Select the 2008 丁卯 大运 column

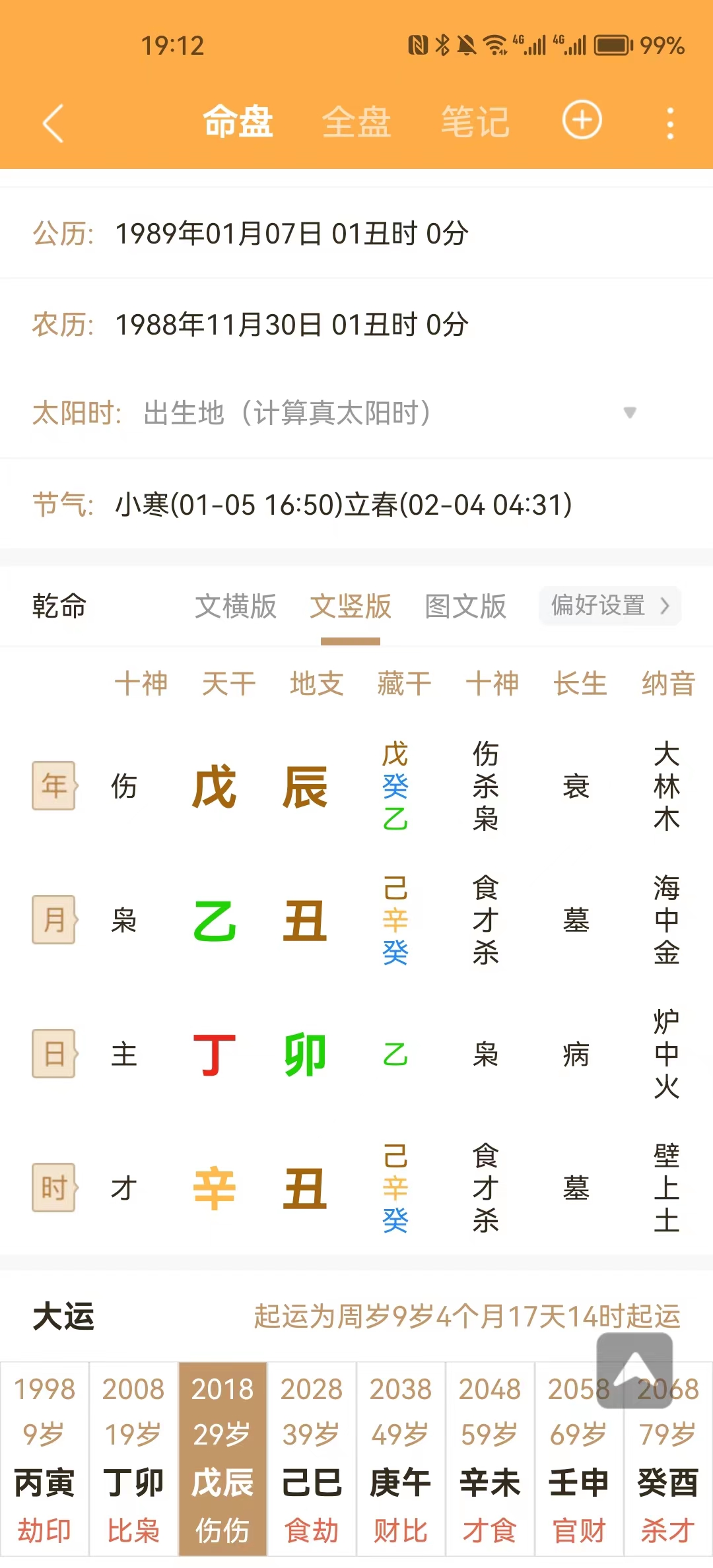133,1460
